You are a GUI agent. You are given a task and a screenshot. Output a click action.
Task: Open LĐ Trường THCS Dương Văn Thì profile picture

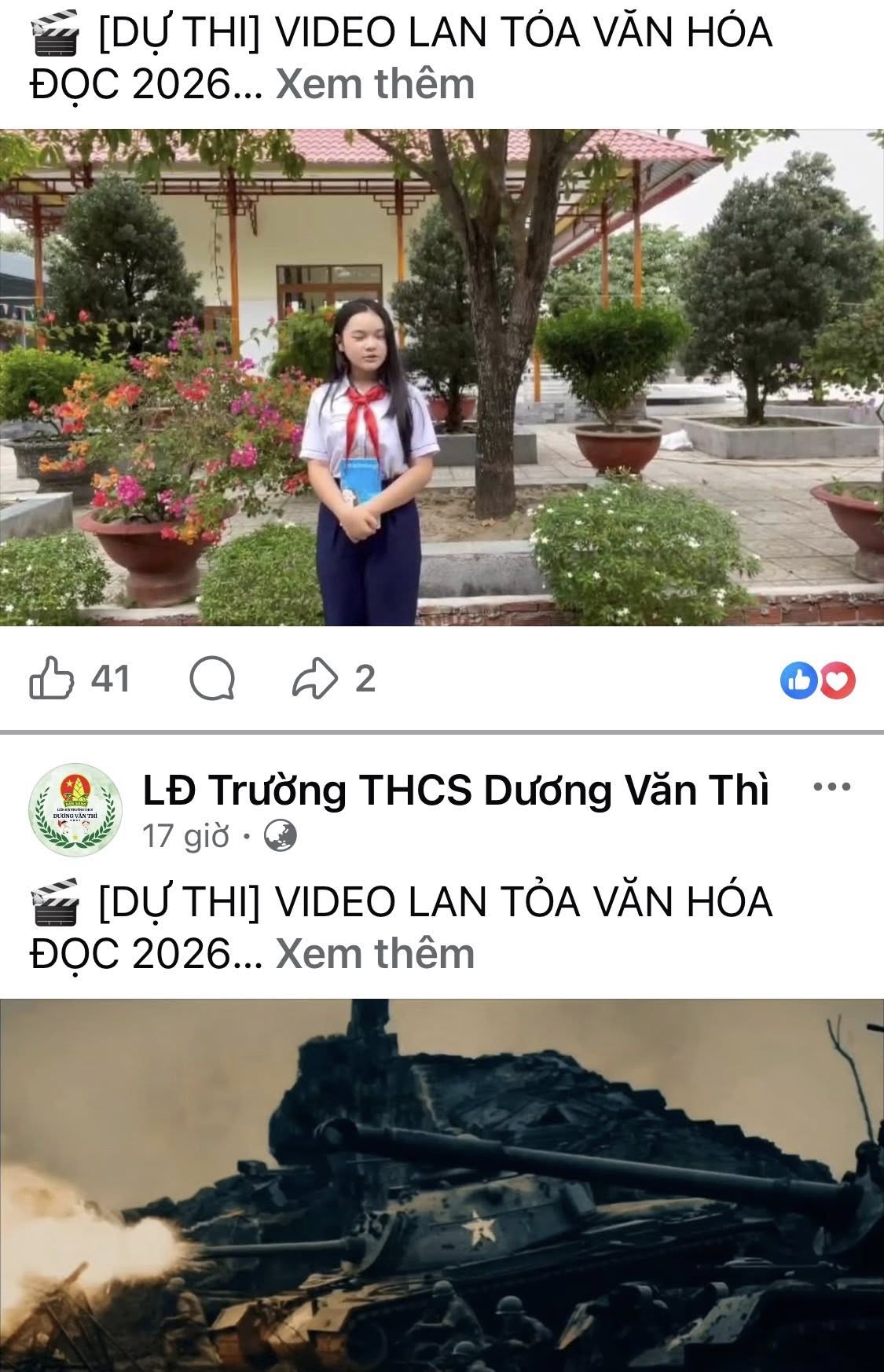click(75, 809)
